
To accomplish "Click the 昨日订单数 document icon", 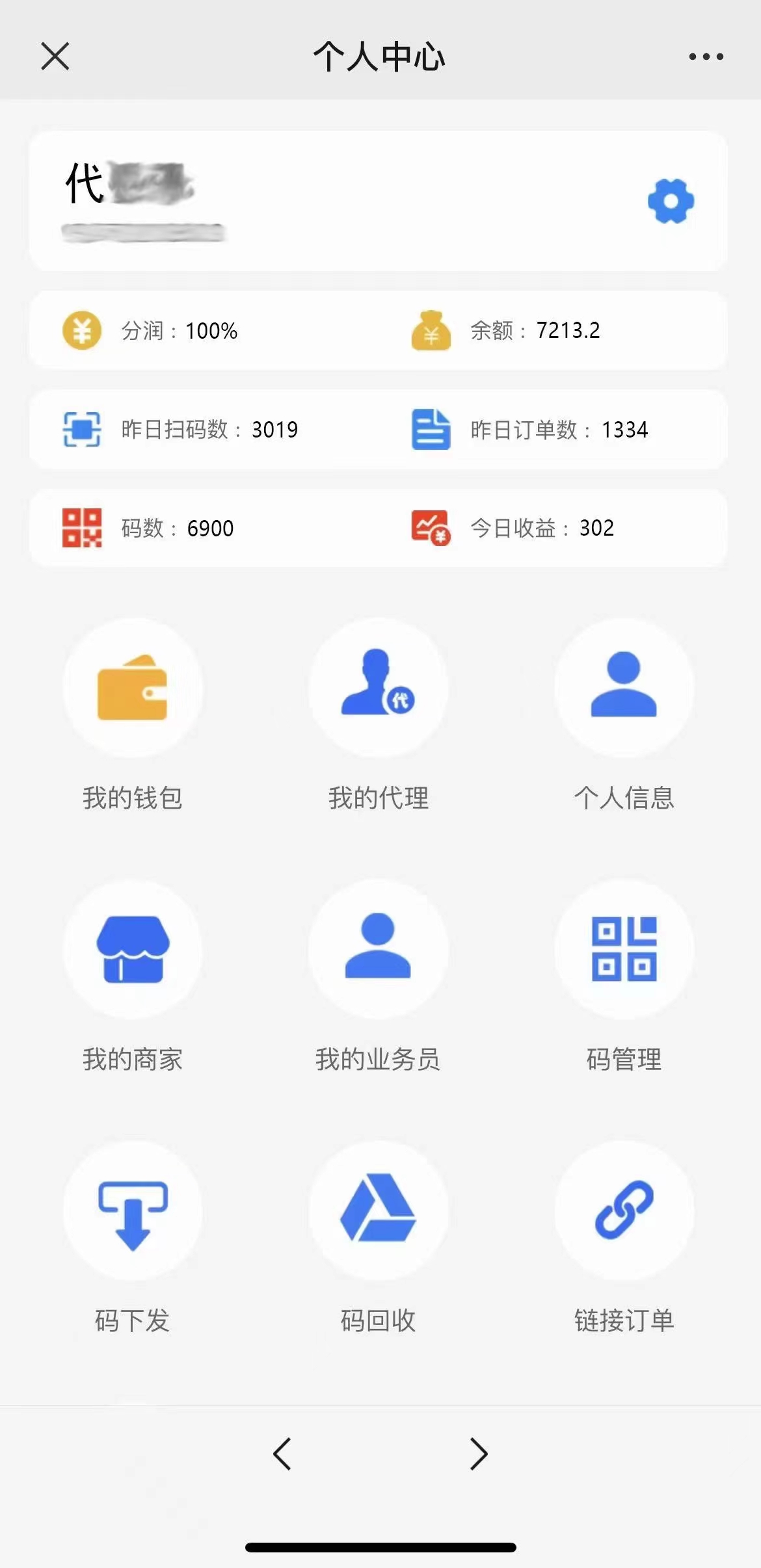I will coord(431,429).
